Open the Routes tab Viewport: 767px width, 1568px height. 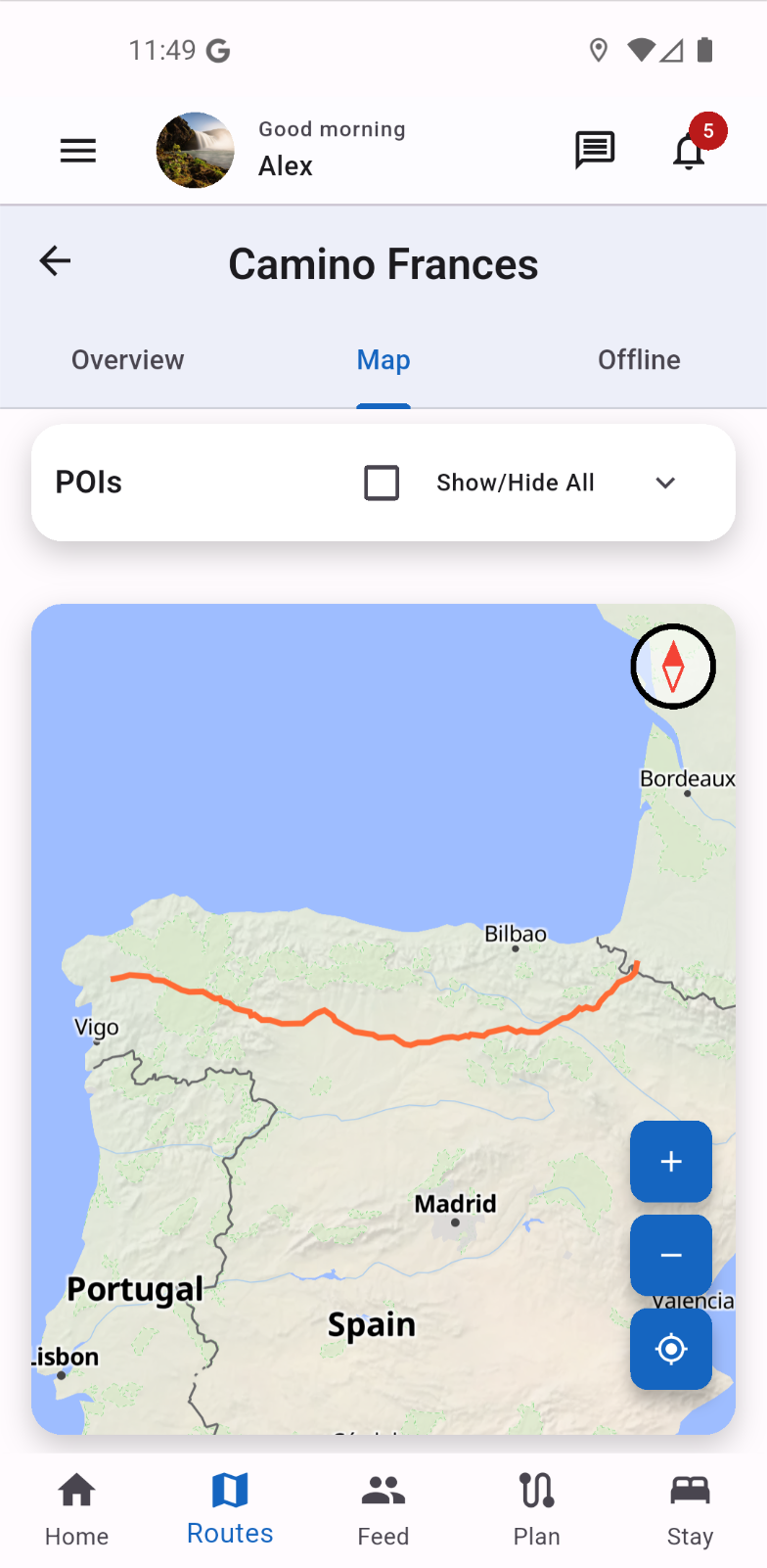tap(230, 1509)
